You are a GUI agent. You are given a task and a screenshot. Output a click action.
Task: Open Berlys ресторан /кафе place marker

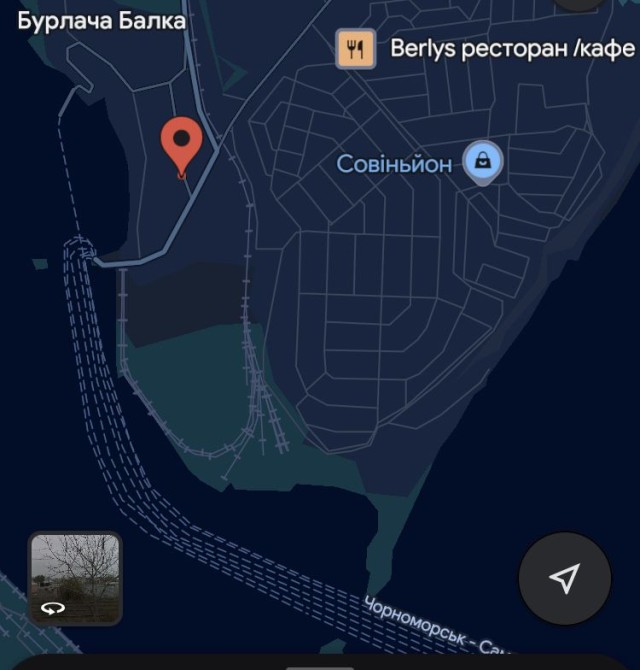pyautogui.click(x=356, y=48)
